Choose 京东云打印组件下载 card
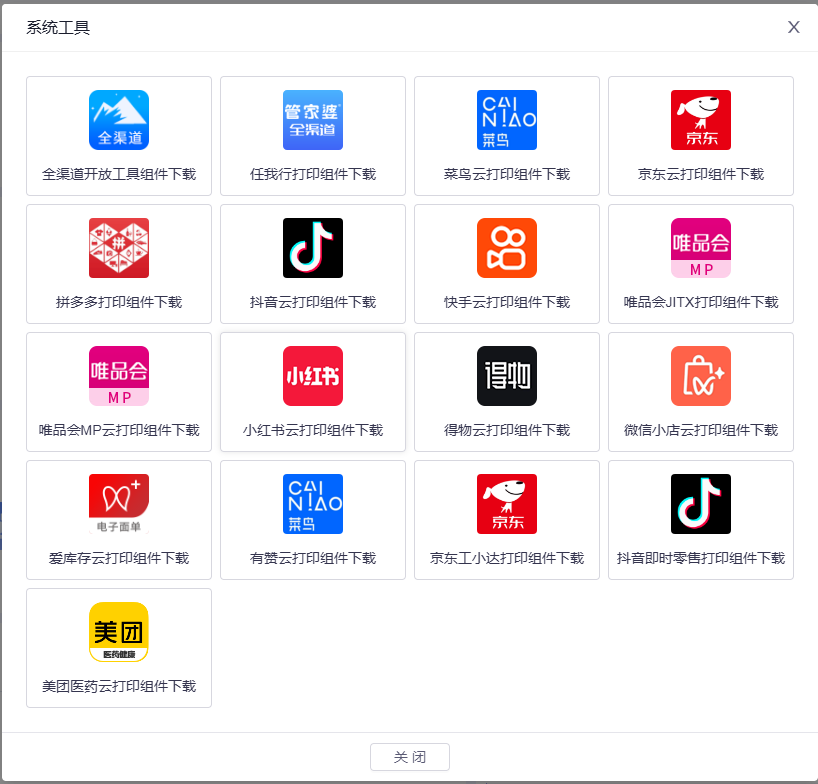 (701, 136)
